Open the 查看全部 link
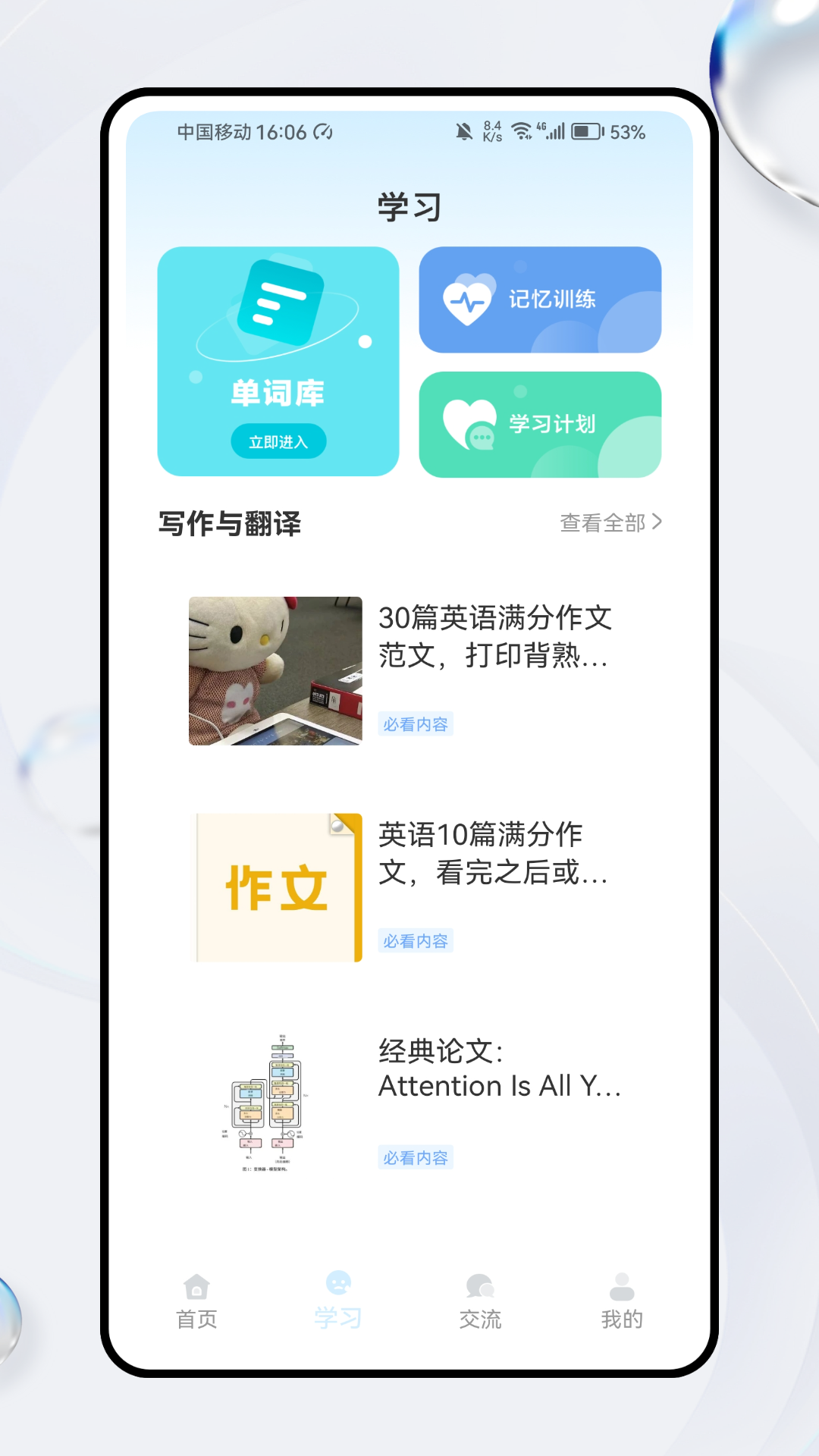The height and width of the screenshot is (1456, 819). tap(603, 522)
